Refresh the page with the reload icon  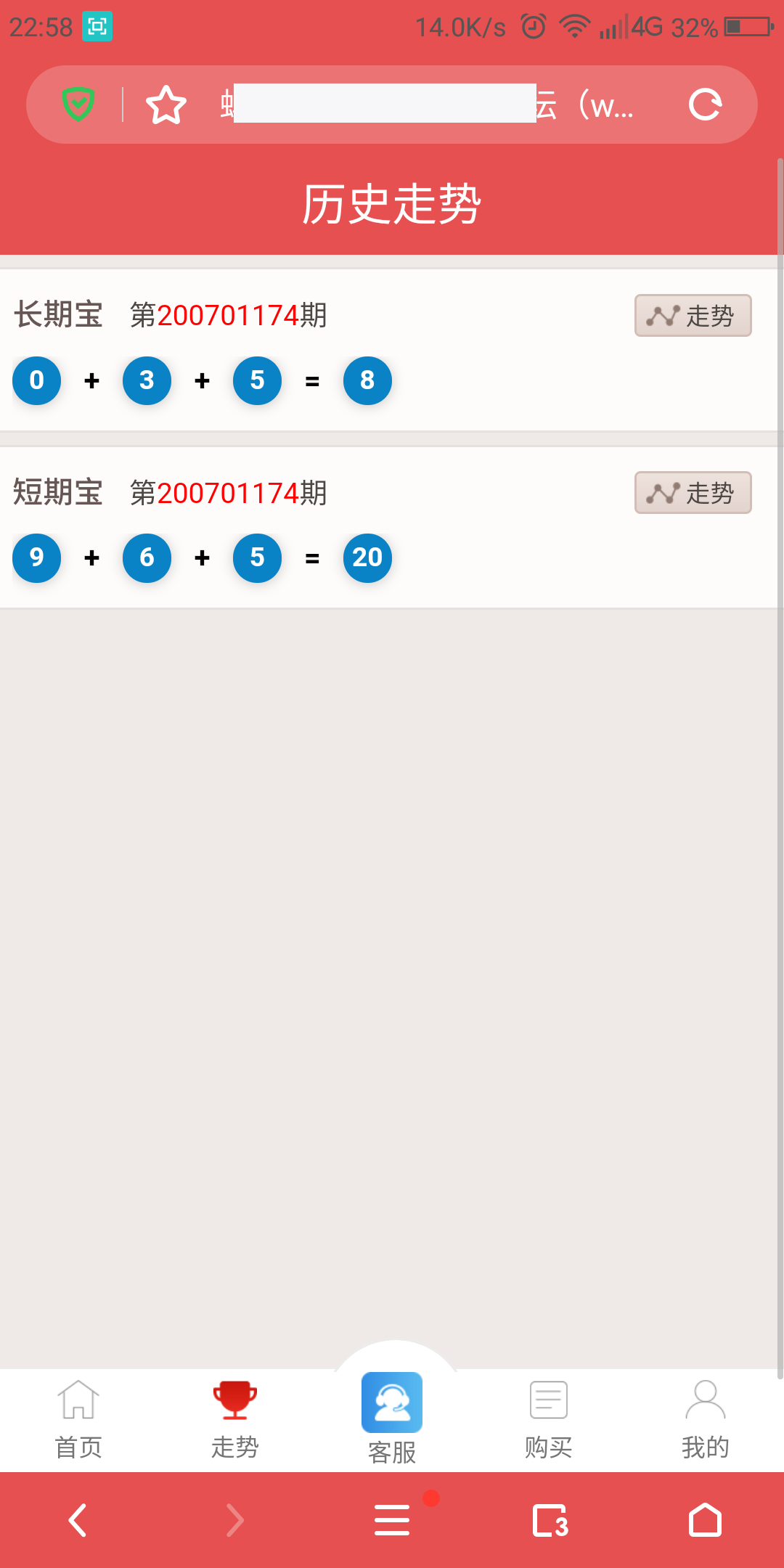pos(705,104)
